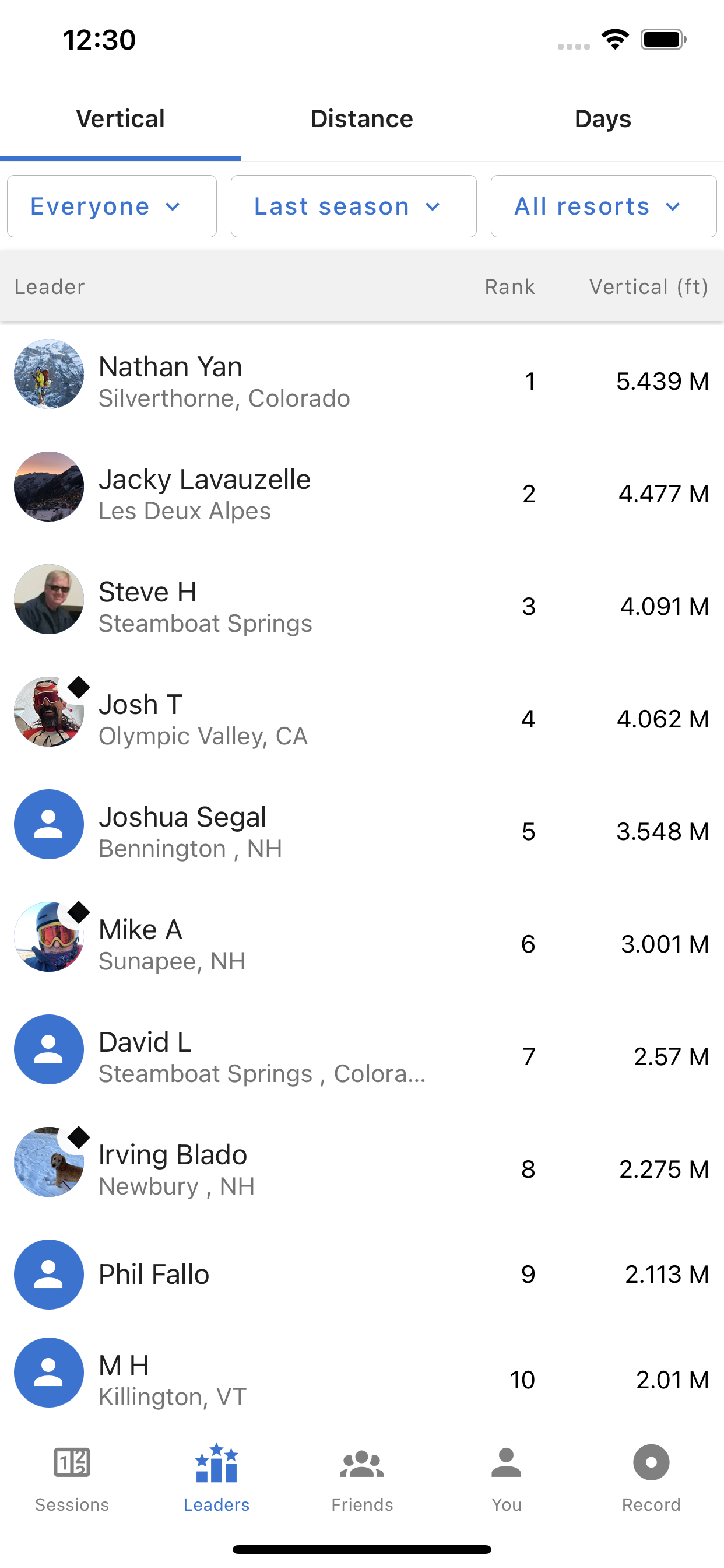View Jacky Lavauzelle's profile row
Image resolution: width=724 pixels, height=1568 pixels.
[x=362, y=494]
